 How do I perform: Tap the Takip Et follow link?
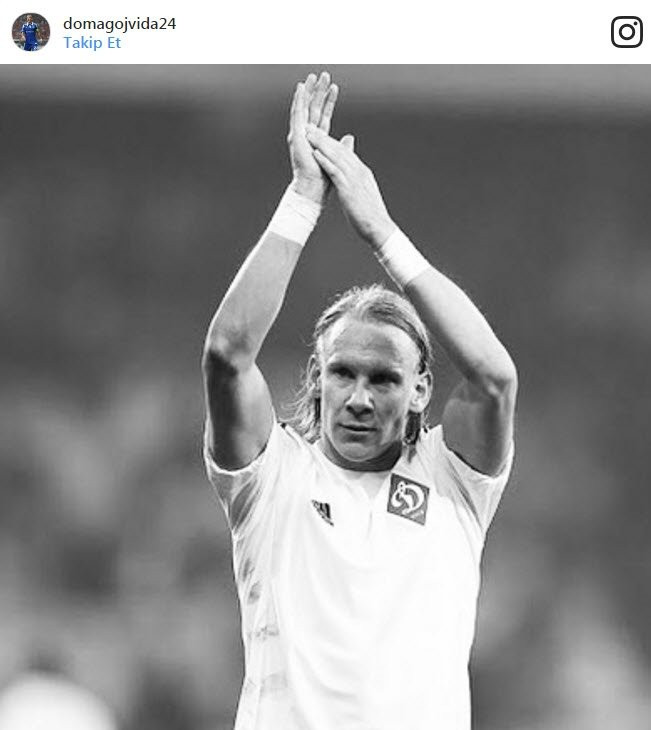click(92, 43)
